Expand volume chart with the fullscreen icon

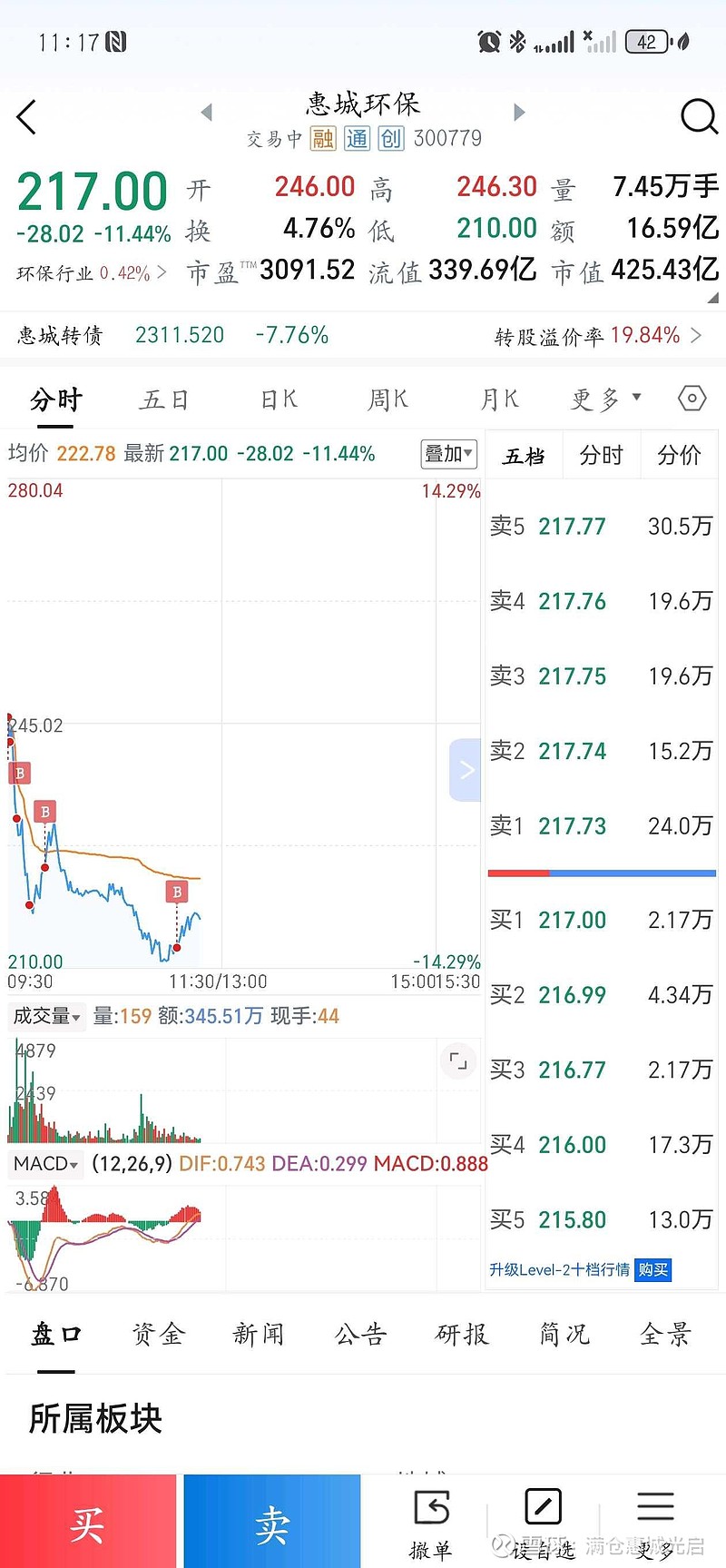coord(458,1060)
